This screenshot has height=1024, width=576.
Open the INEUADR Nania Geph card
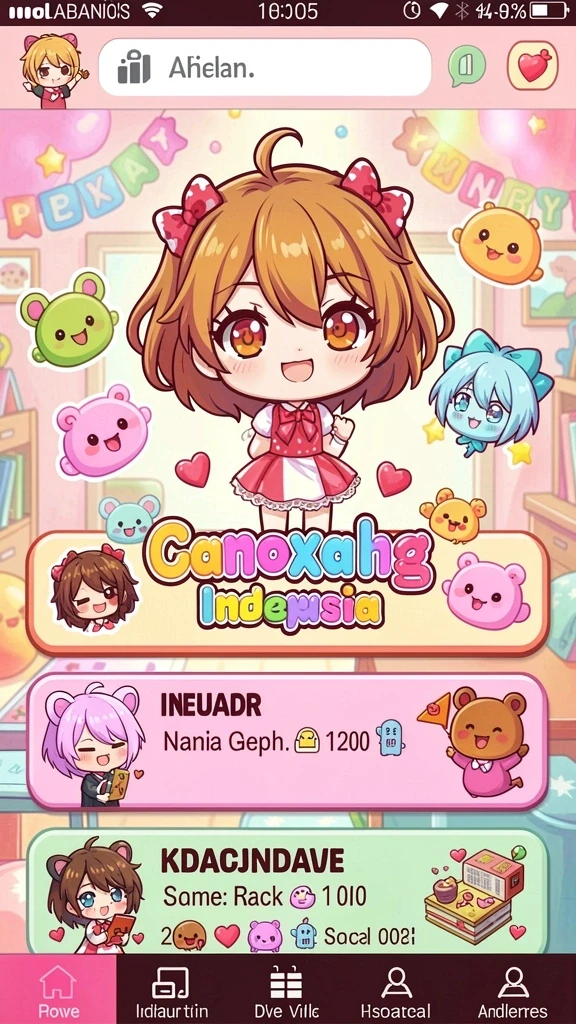[x=287, y=741]
